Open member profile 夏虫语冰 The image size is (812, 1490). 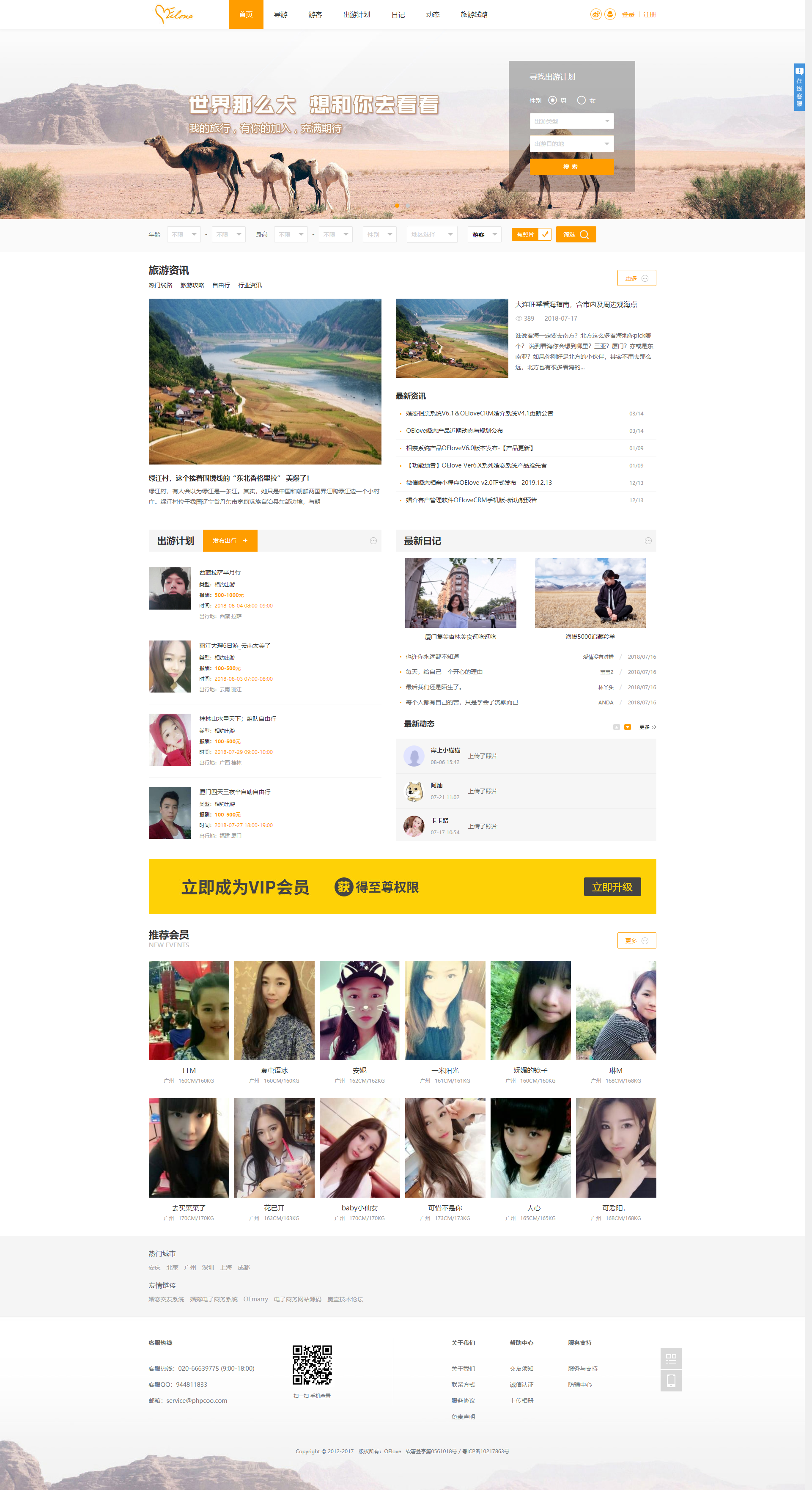click(x=274, y=1070)
